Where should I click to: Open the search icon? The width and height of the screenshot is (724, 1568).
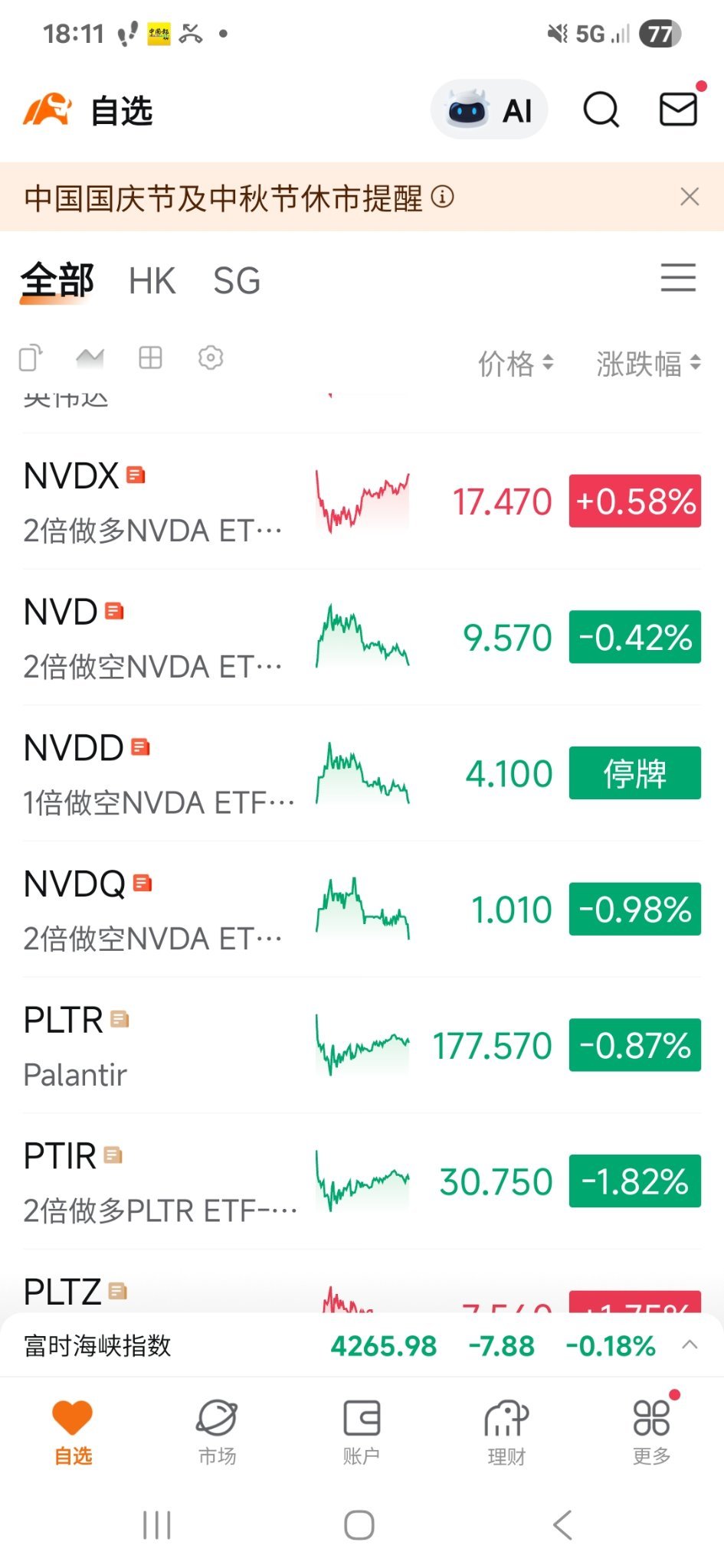click(601, 110)
